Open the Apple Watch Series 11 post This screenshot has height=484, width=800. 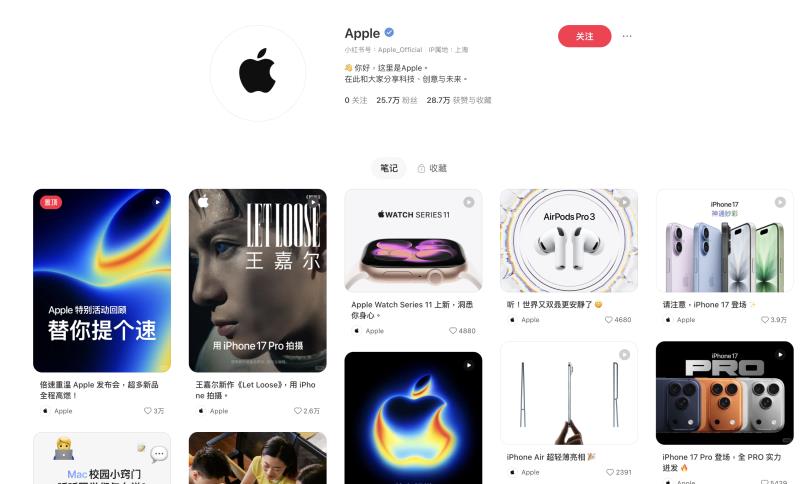(x=413, y=240)
